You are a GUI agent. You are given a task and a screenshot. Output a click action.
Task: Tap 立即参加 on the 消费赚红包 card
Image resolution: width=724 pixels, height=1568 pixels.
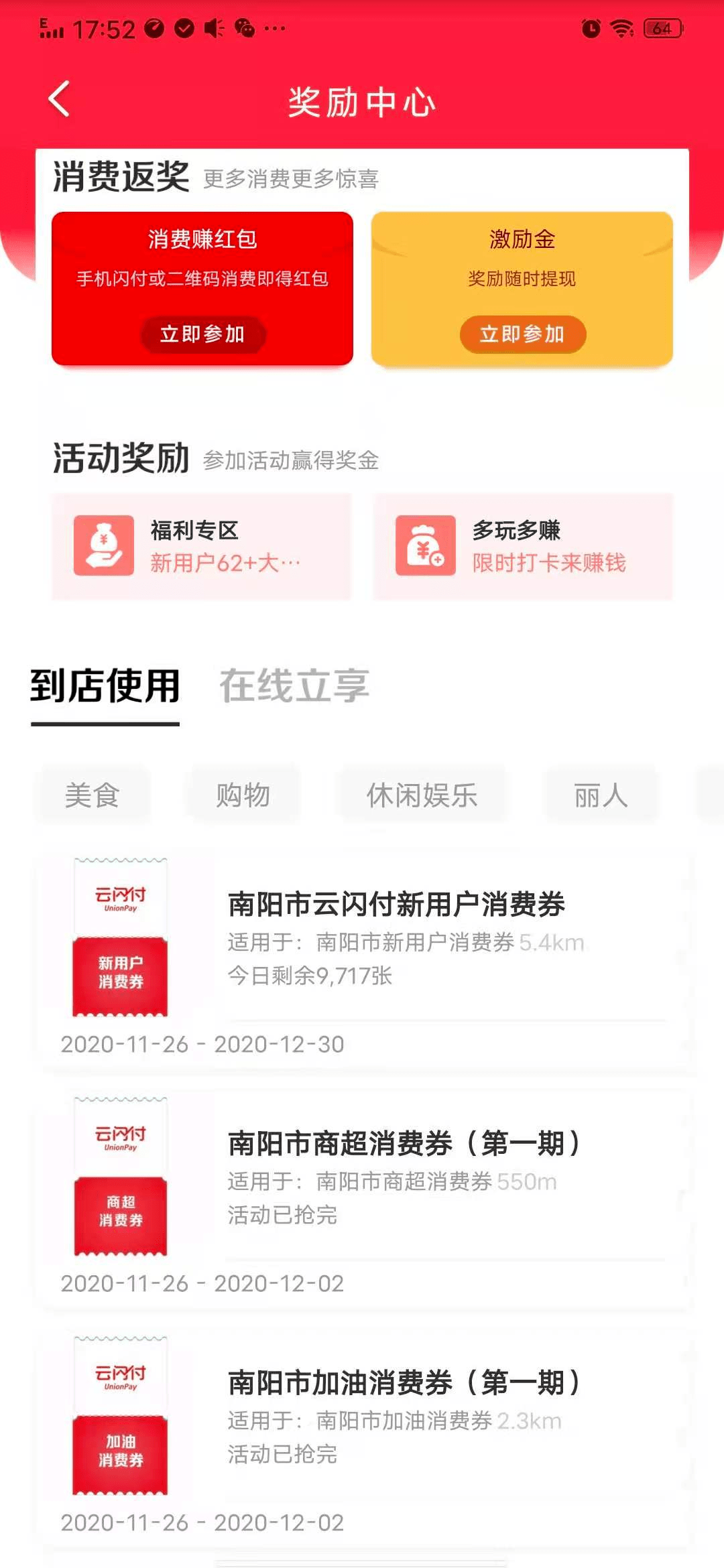[x=202, y=334]
